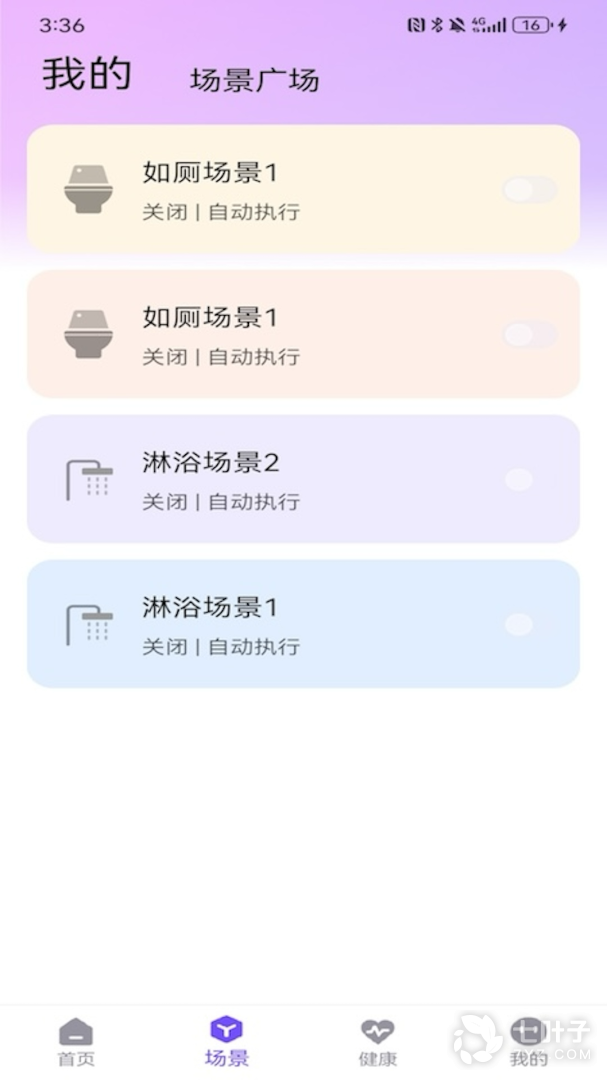Open the pink 如厕场景1 scene card
Screen dimensions: 607x1080
click(x=300, y=334)
